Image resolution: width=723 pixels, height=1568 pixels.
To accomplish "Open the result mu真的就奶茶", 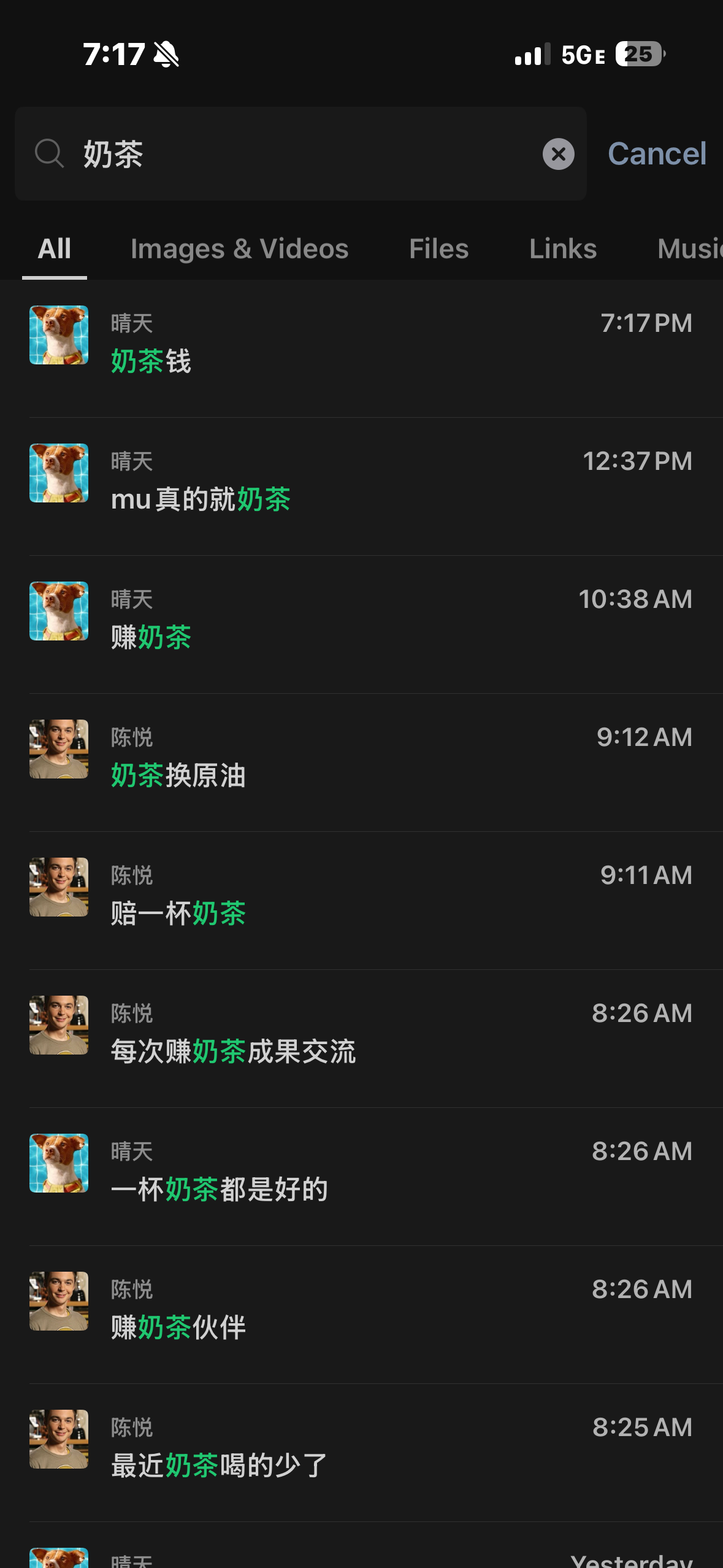I will [x=368, y=482].
